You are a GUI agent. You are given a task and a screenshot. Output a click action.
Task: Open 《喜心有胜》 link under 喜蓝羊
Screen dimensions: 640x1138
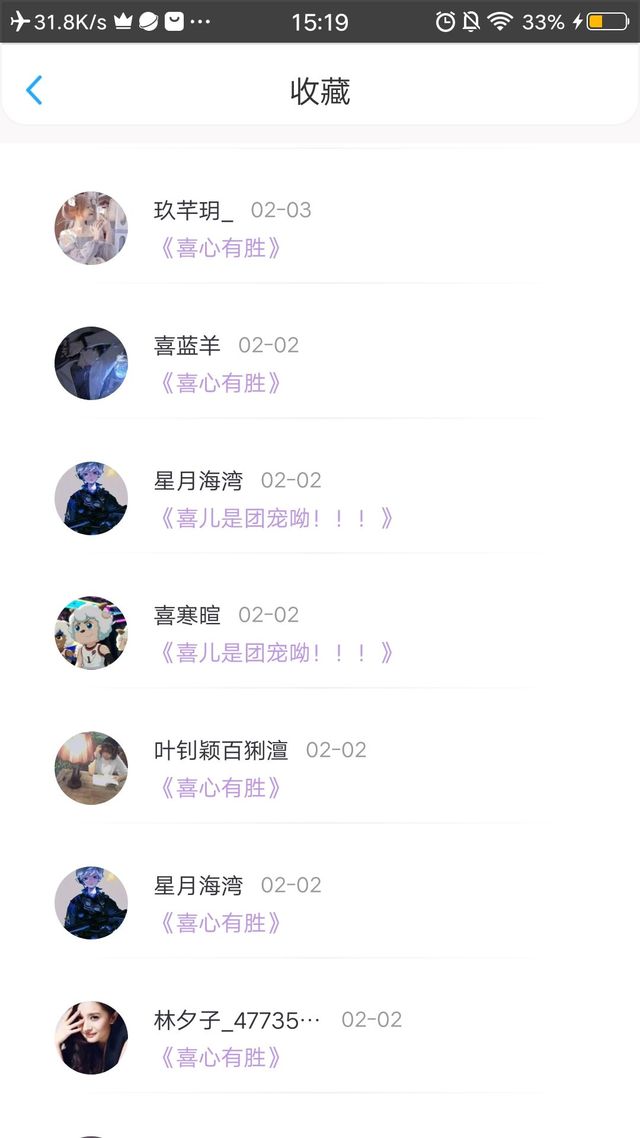coord(220,383)
